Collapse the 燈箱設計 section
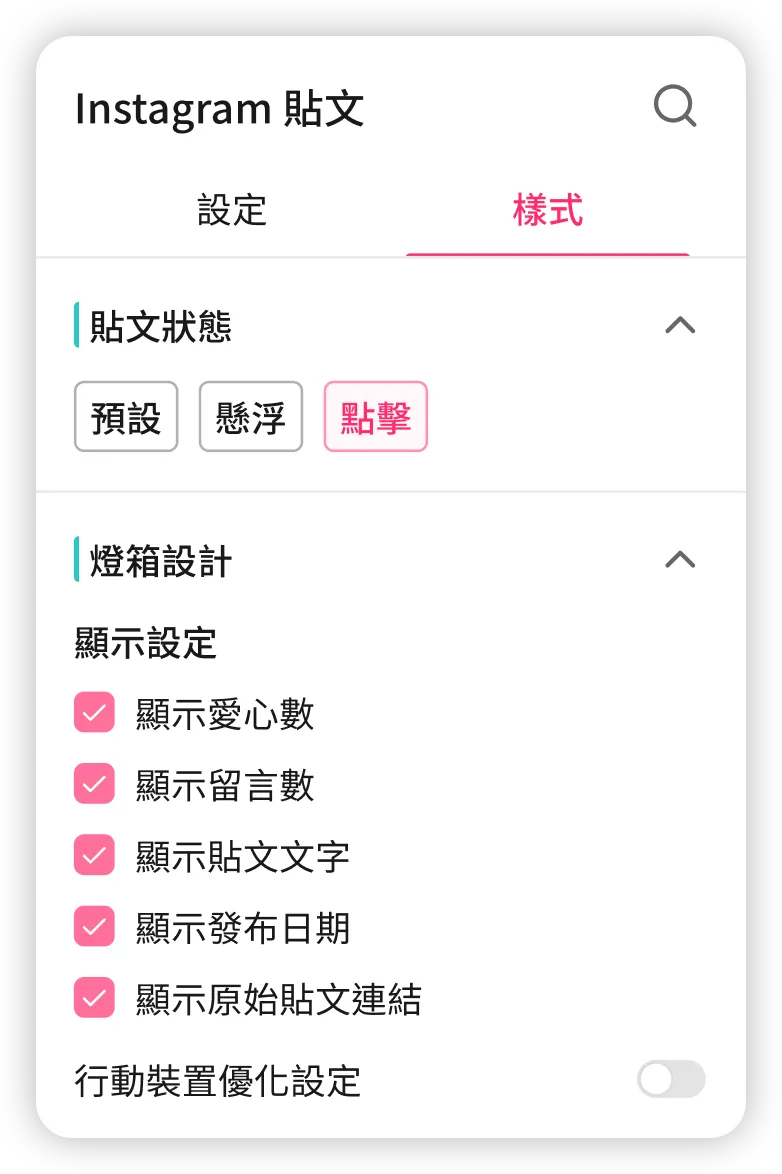The image size is (782, 1174). tap(680, 560)
